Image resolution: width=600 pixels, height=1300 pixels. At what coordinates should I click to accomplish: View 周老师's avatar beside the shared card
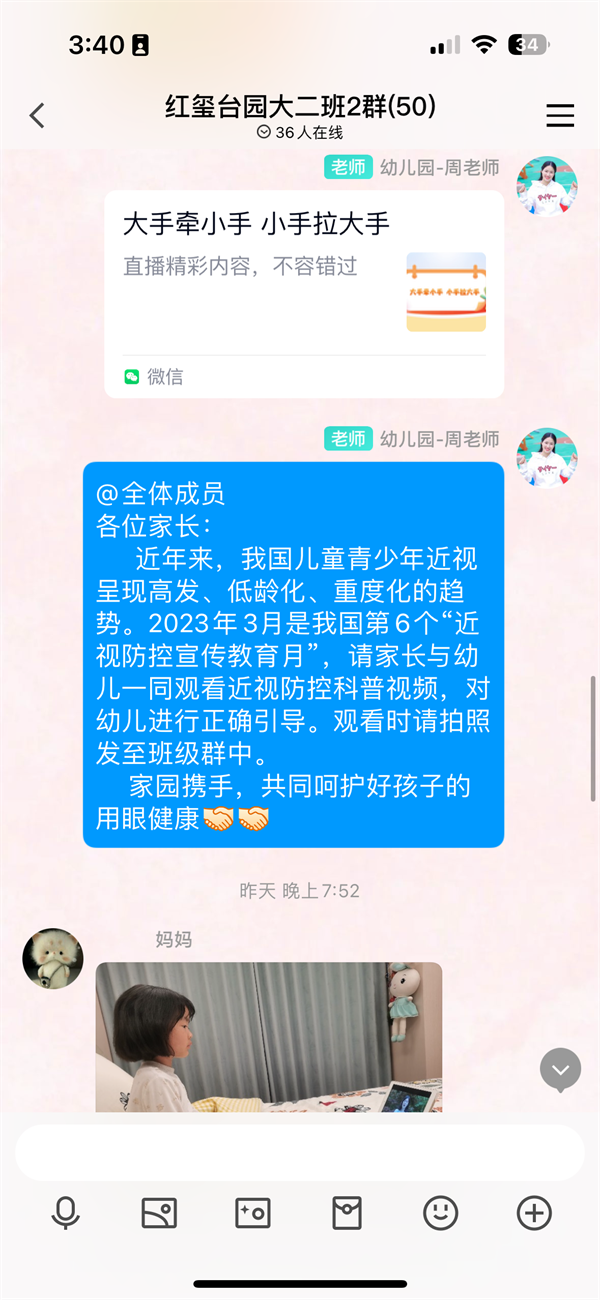(x=546, y=187)
